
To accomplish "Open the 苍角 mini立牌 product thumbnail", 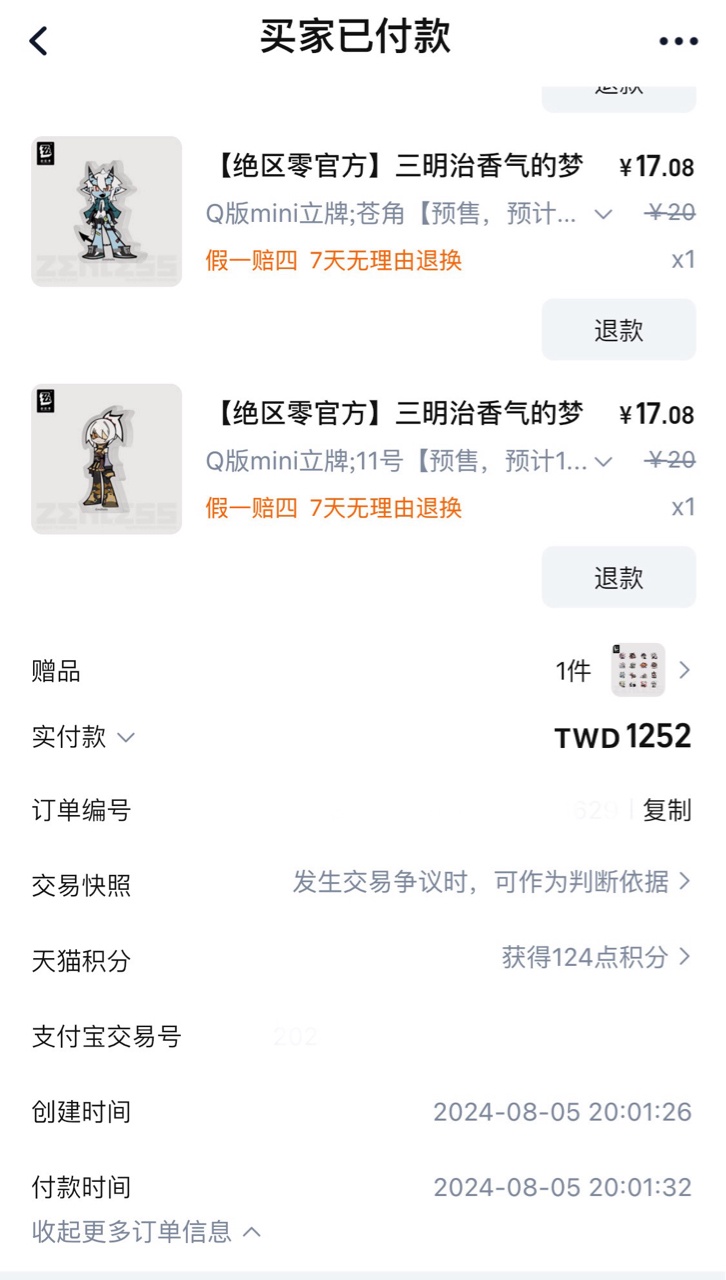I will pos(106,212).
